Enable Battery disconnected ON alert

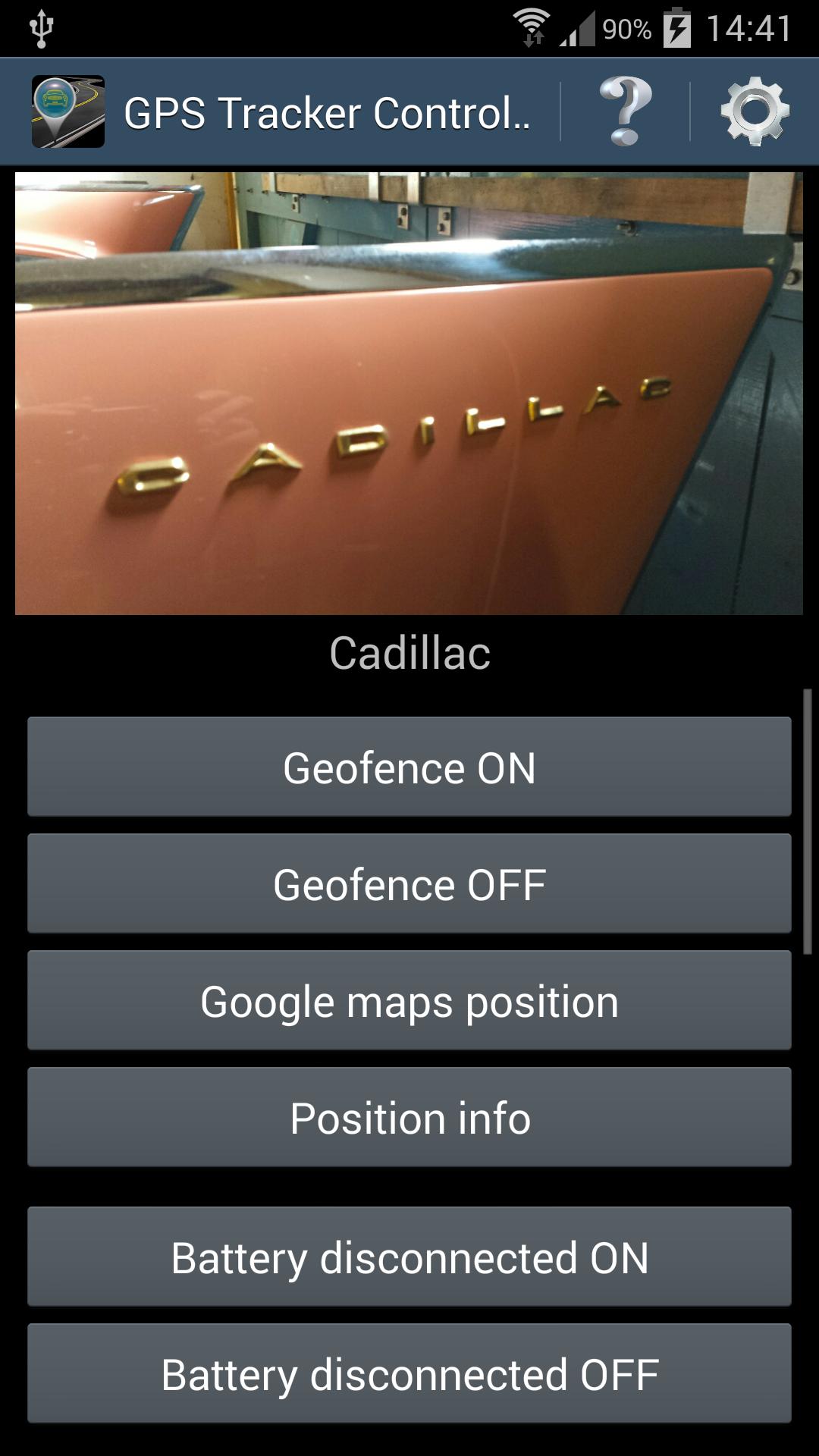[x=409, y=1257]
